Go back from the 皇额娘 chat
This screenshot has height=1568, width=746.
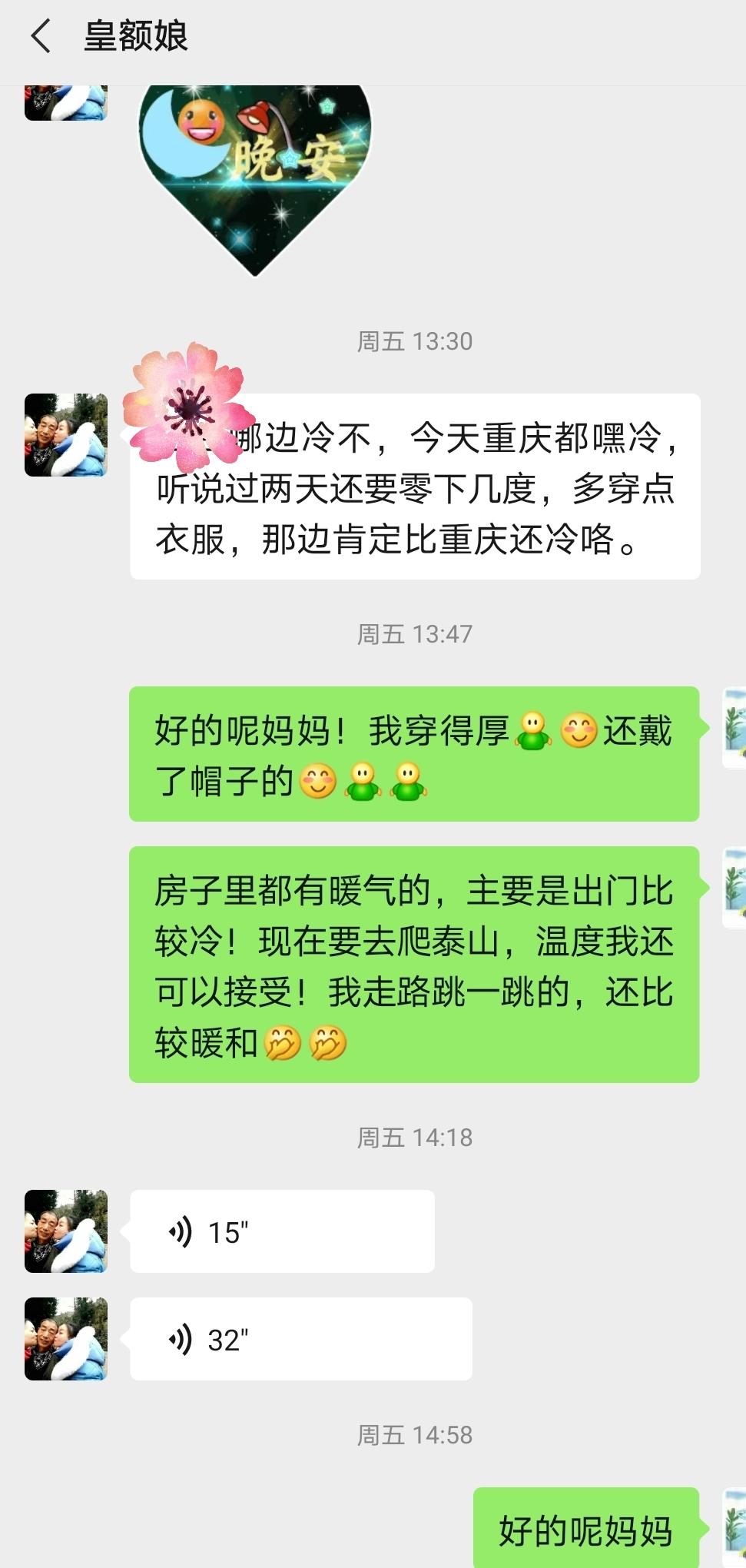point(40,36)
